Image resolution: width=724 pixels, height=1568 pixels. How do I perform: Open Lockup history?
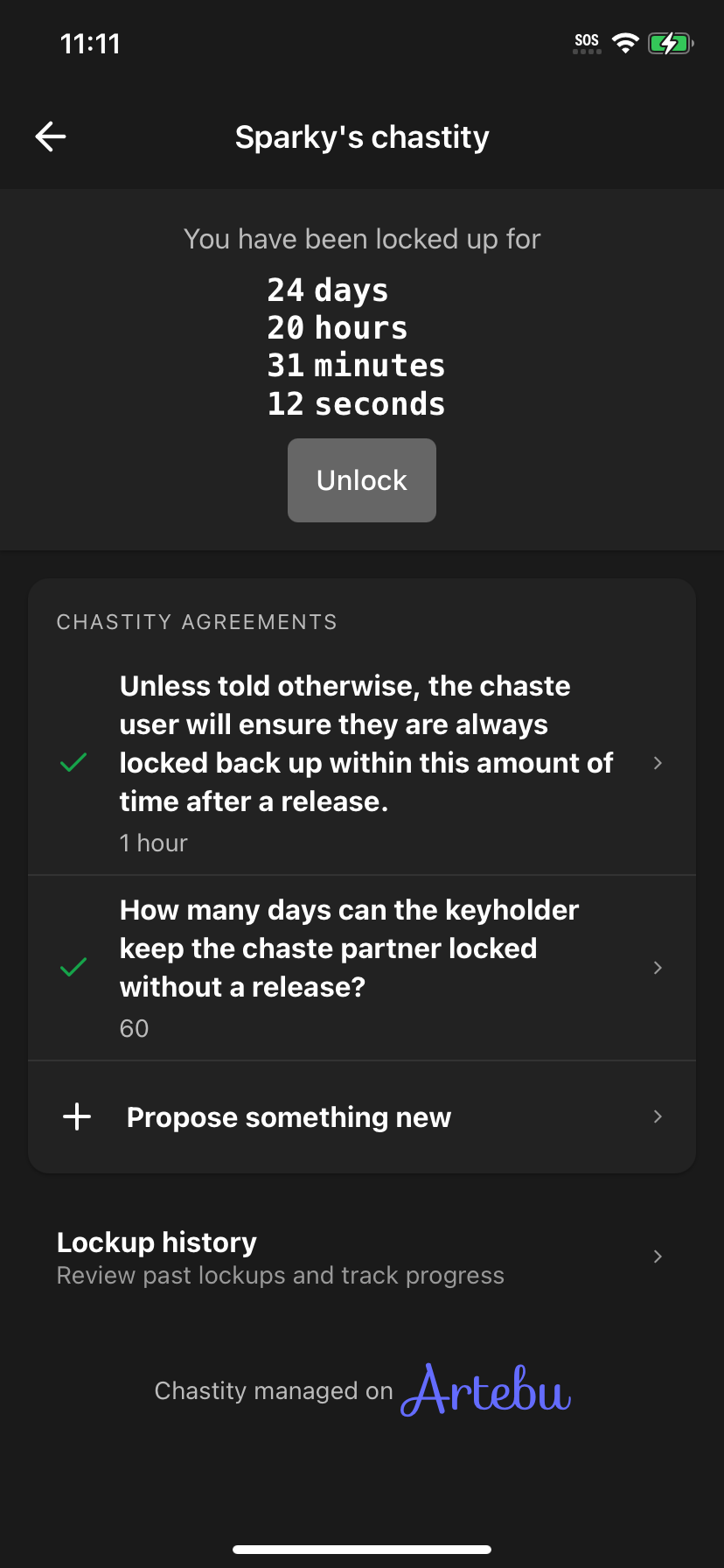[361, 1256]
